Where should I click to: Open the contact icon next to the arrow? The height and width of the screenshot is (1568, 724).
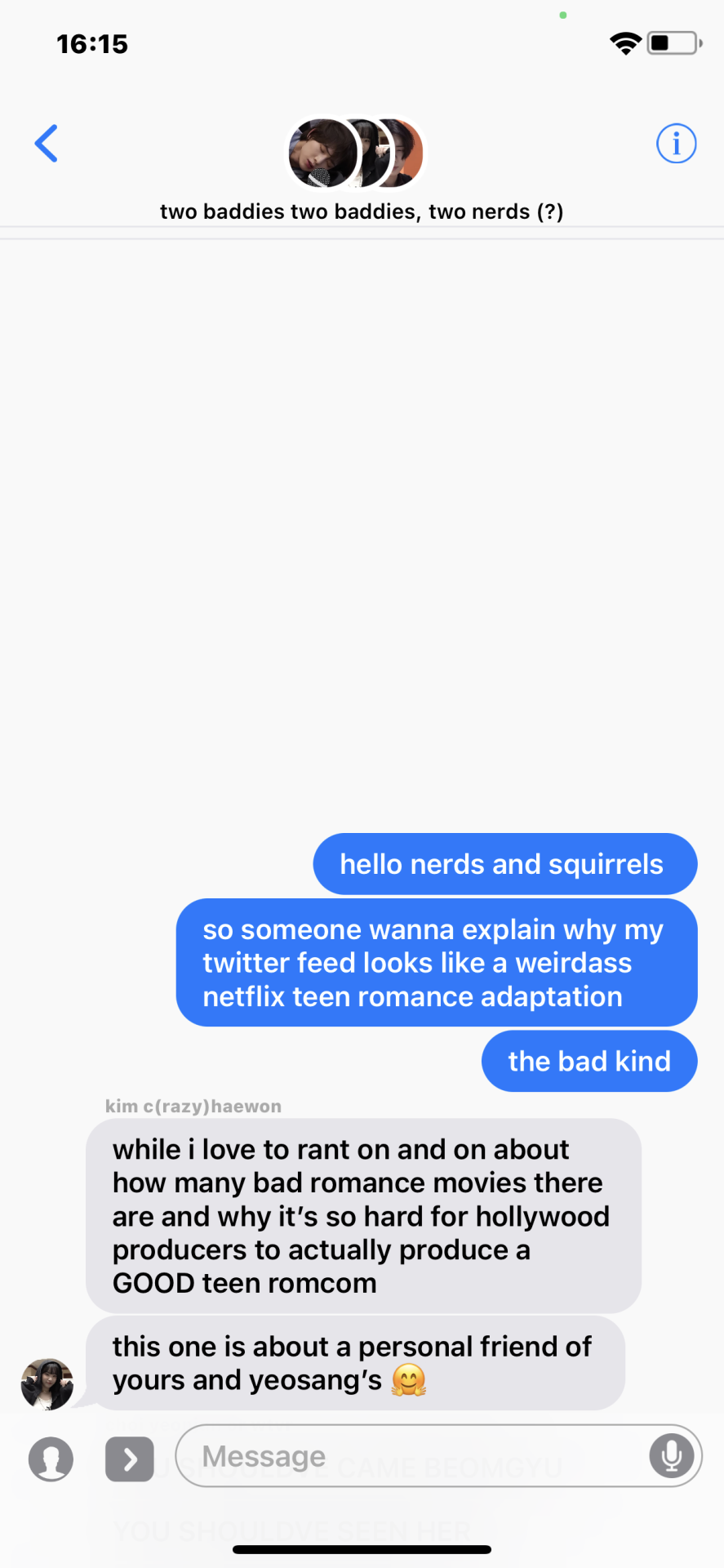pos(51,1459)
